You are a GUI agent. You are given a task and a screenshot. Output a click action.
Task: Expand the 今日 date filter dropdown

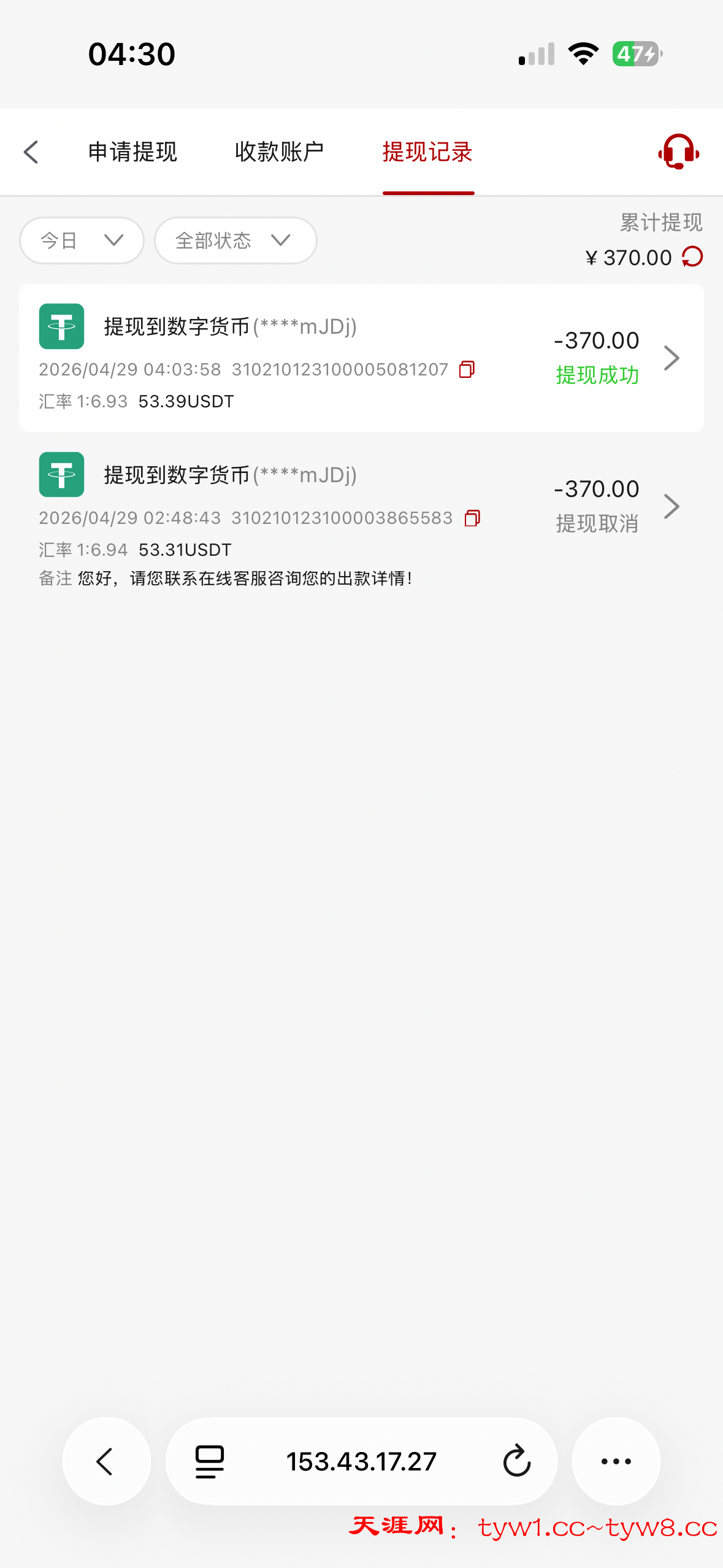82,240
